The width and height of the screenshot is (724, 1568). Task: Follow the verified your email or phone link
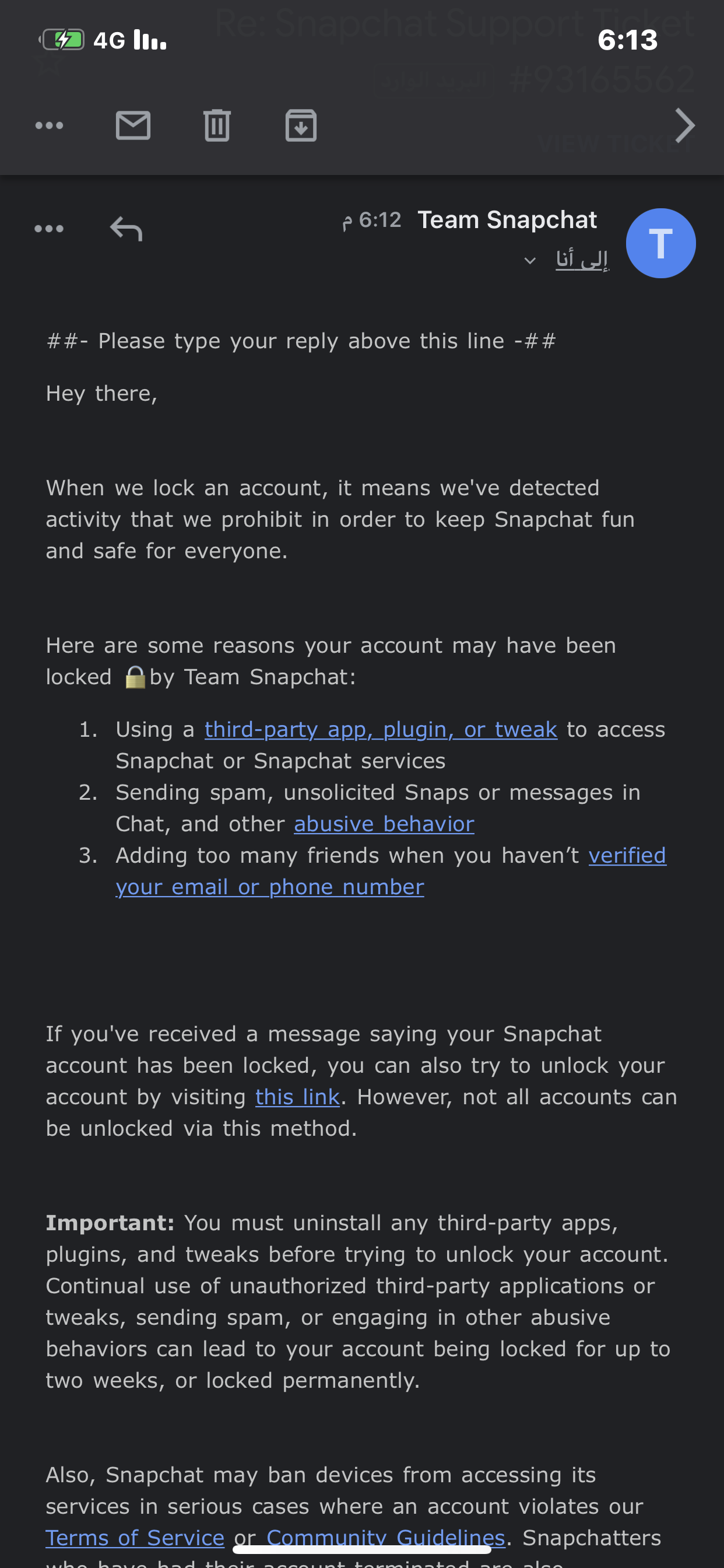tap(391, 871)
